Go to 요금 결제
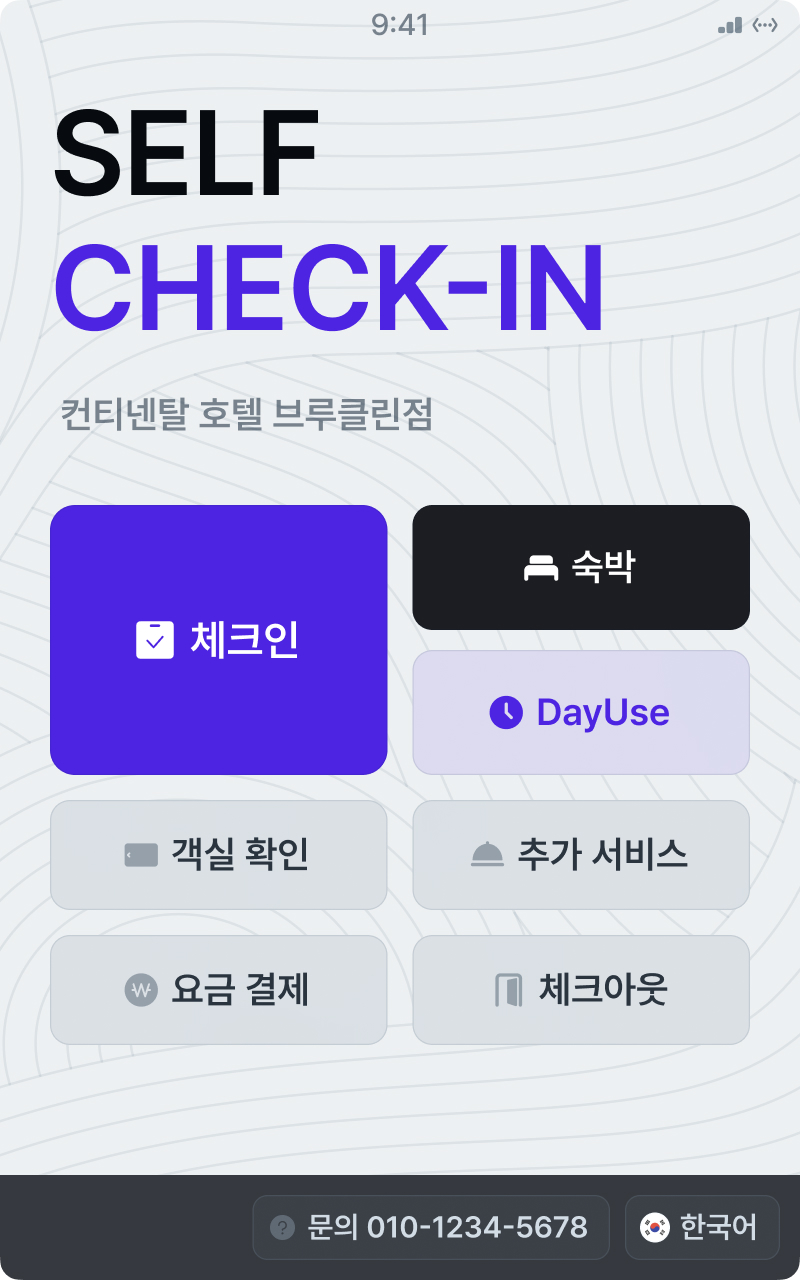The width and height of the screenshot is (800, 1280). click(218, 990)
